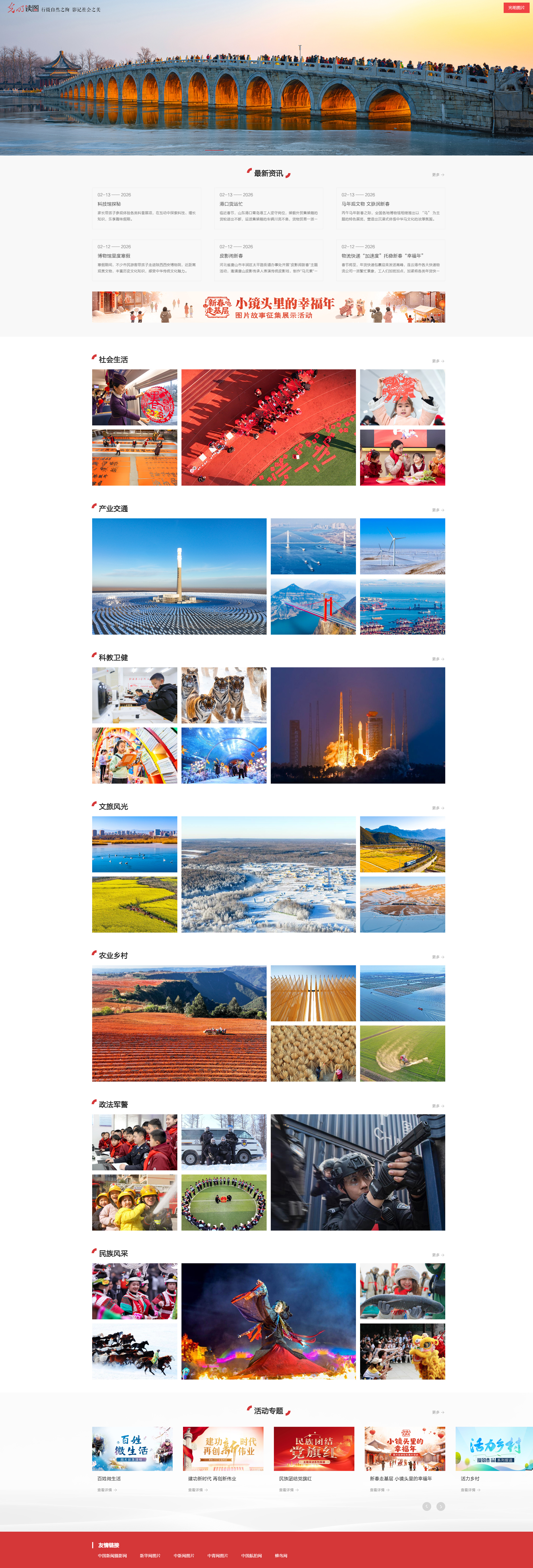Viewport: 533px width, 1568px height.
Task: Tap the red 光明图片 button
Action: pos(516,8)
